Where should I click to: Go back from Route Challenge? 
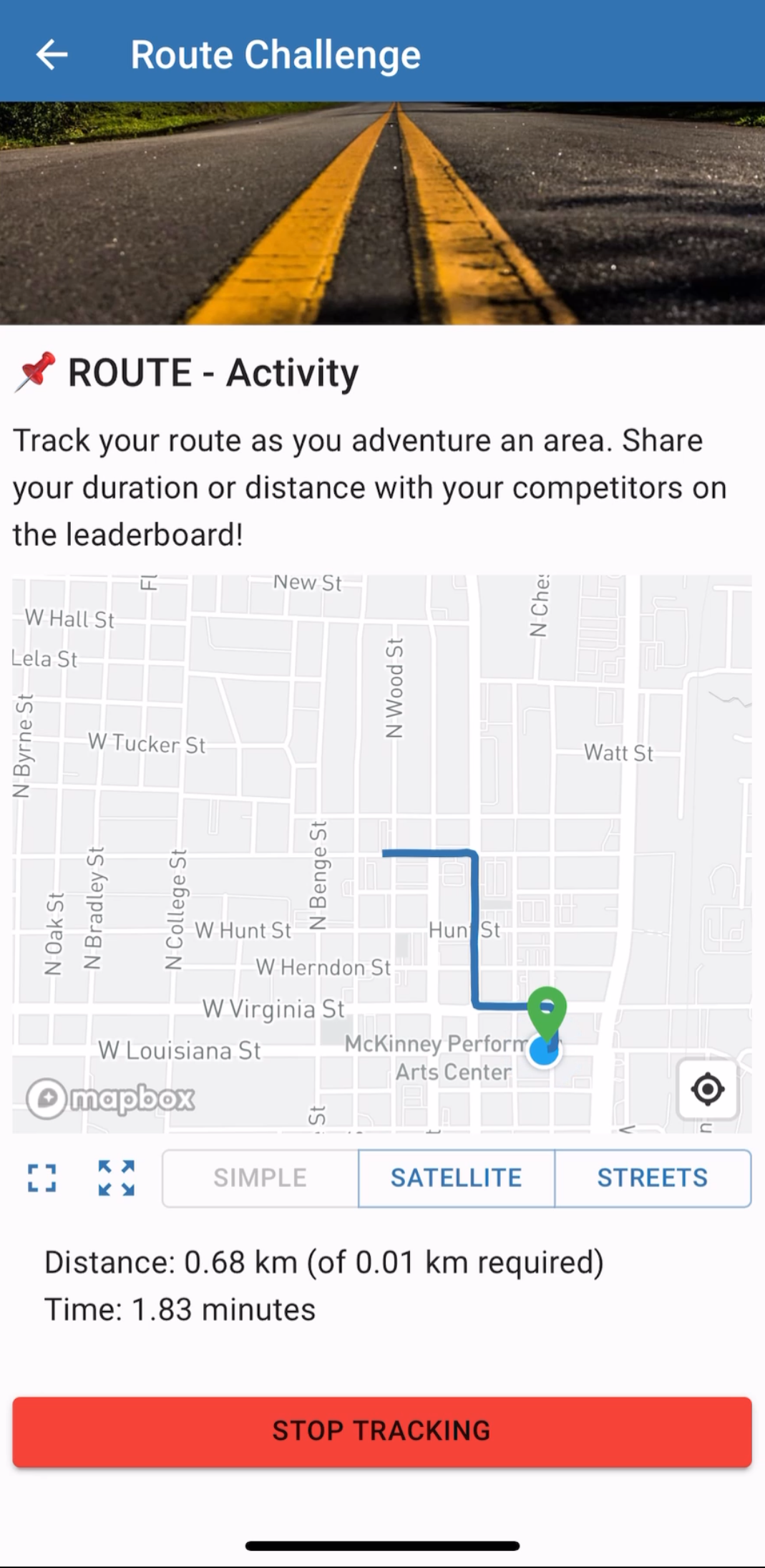[52, 54]
